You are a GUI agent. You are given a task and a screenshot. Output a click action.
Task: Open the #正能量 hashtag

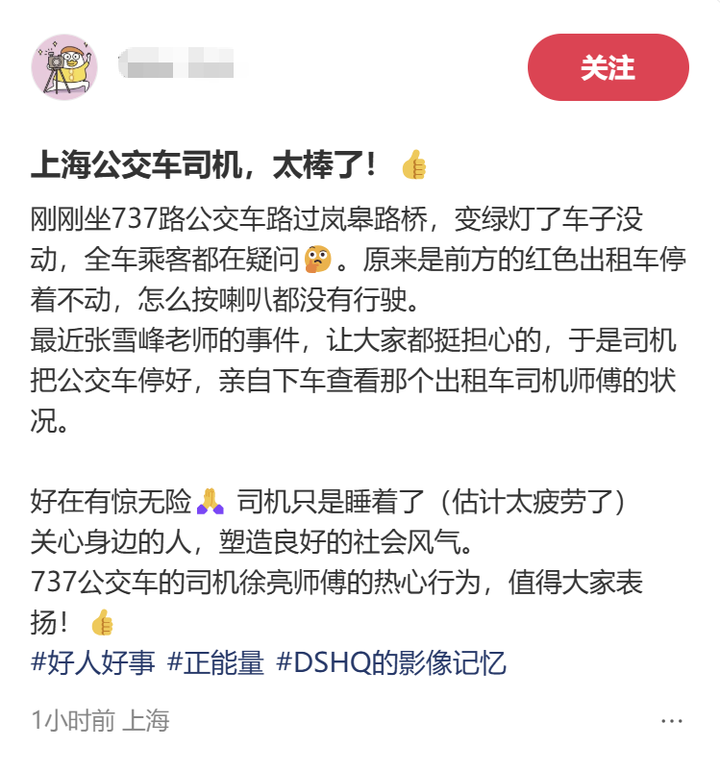pos(215,662)
